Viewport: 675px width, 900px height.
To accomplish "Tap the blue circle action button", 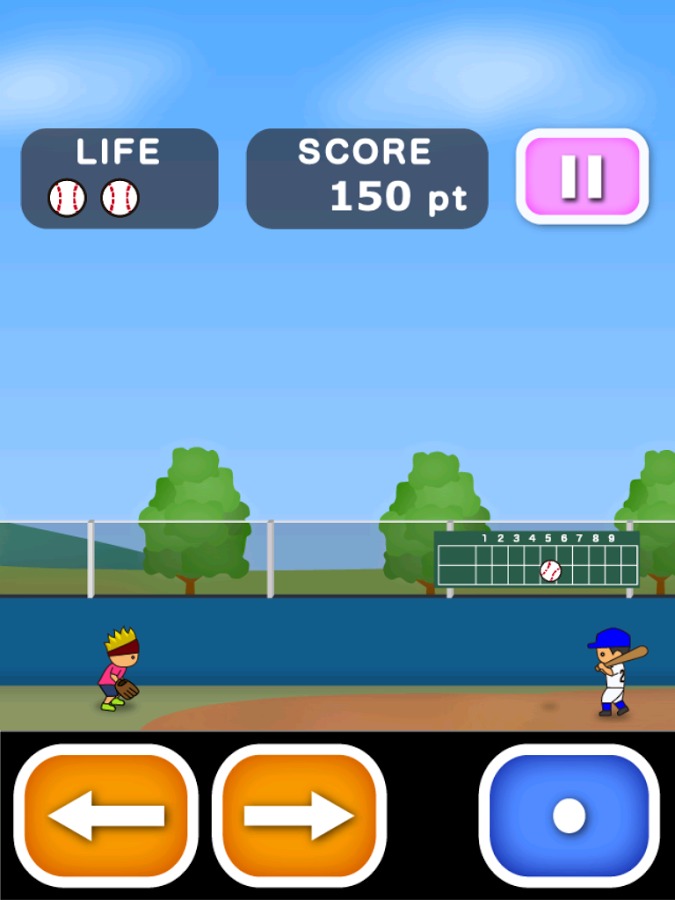I will click(x=569, y=816).
